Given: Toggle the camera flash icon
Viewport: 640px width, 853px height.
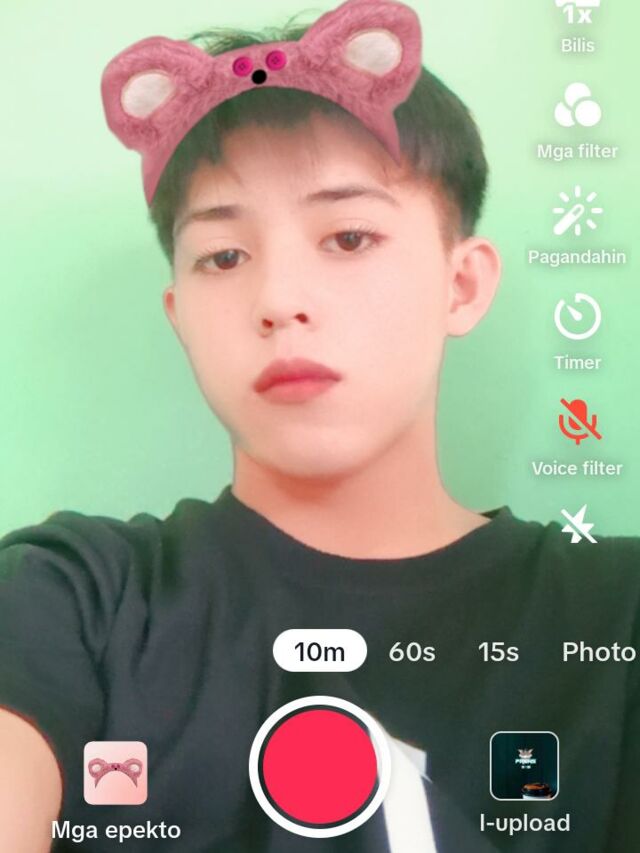Looking at the screenshot, I should pyautogui.click(x=578, y=524).
